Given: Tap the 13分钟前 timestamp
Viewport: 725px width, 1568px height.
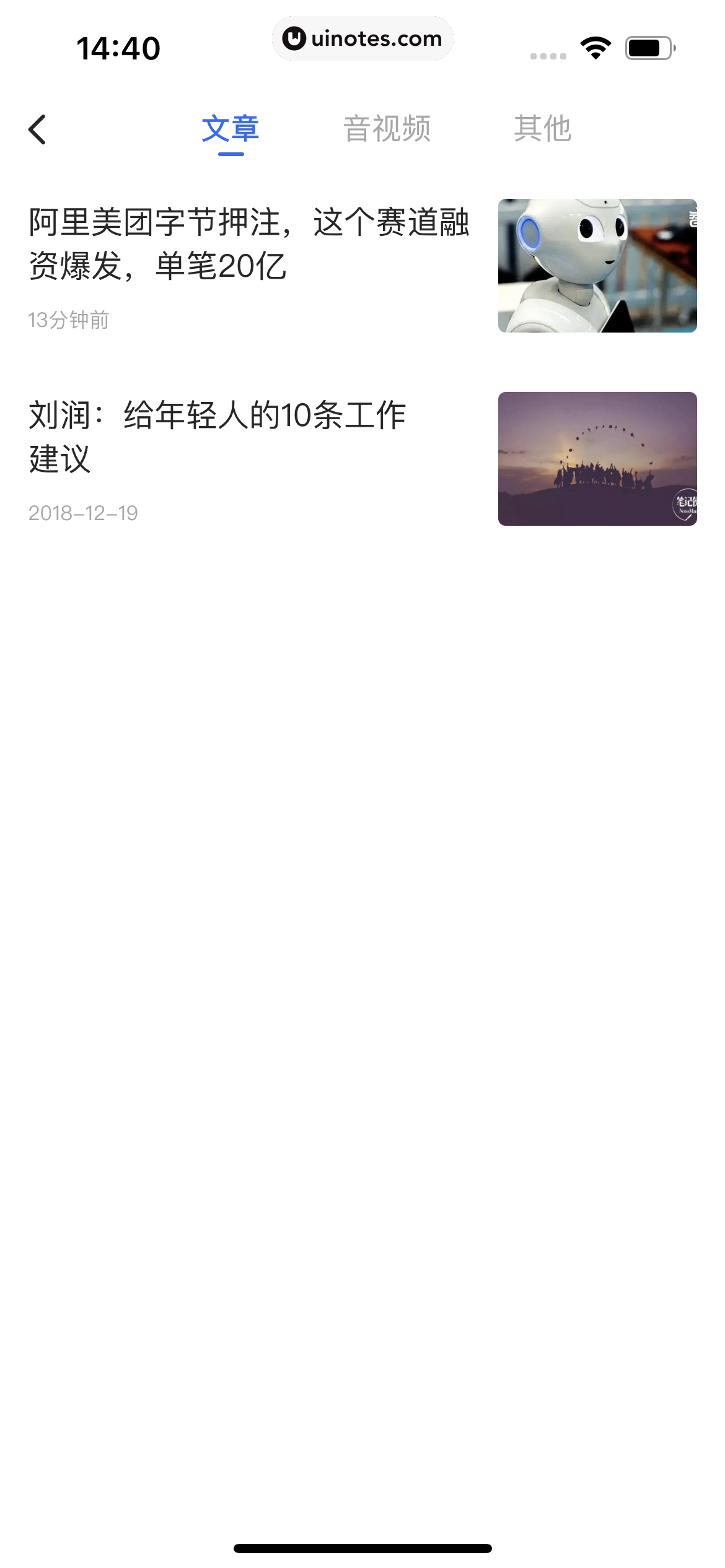Looking at the screenshot, I should 69,320.
